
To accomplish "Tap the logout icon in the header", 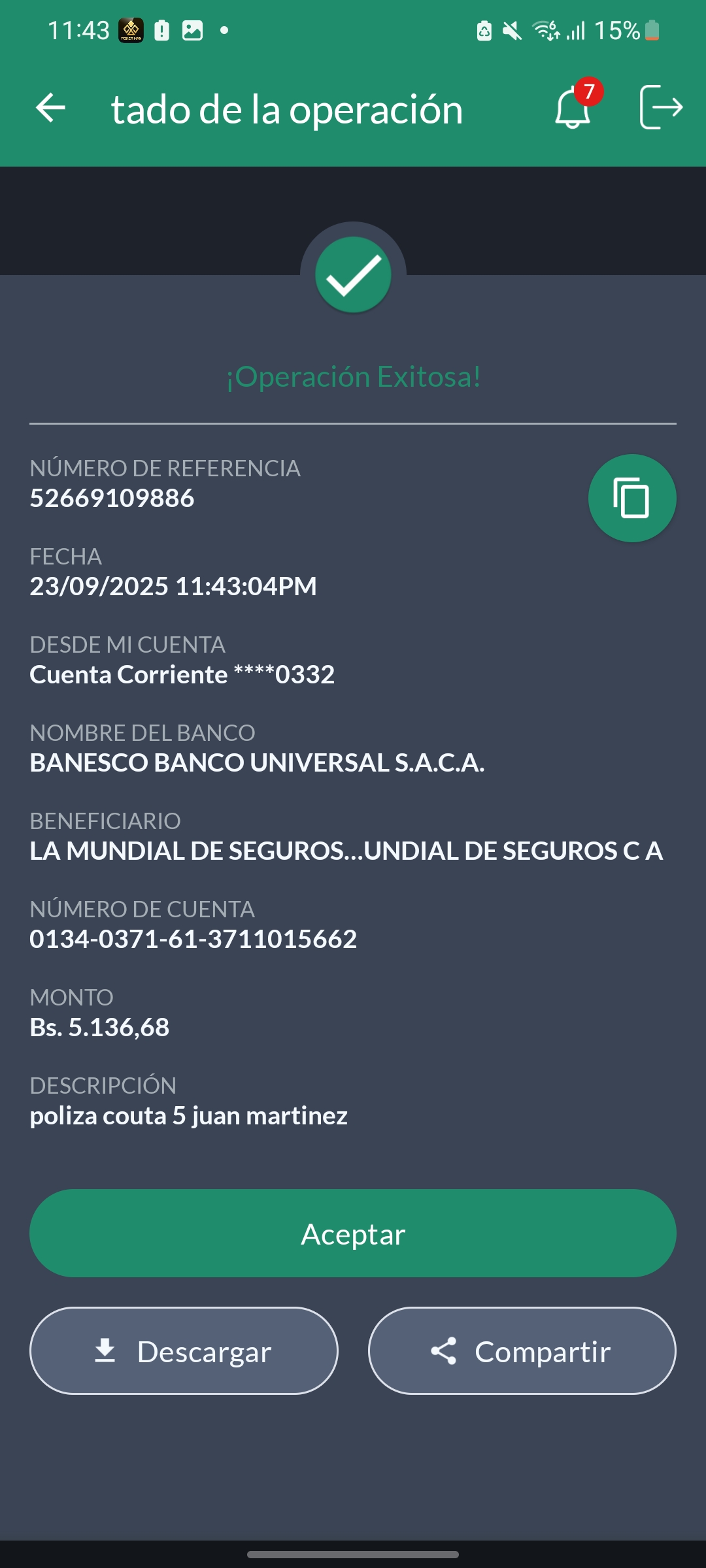I will 660,108.
